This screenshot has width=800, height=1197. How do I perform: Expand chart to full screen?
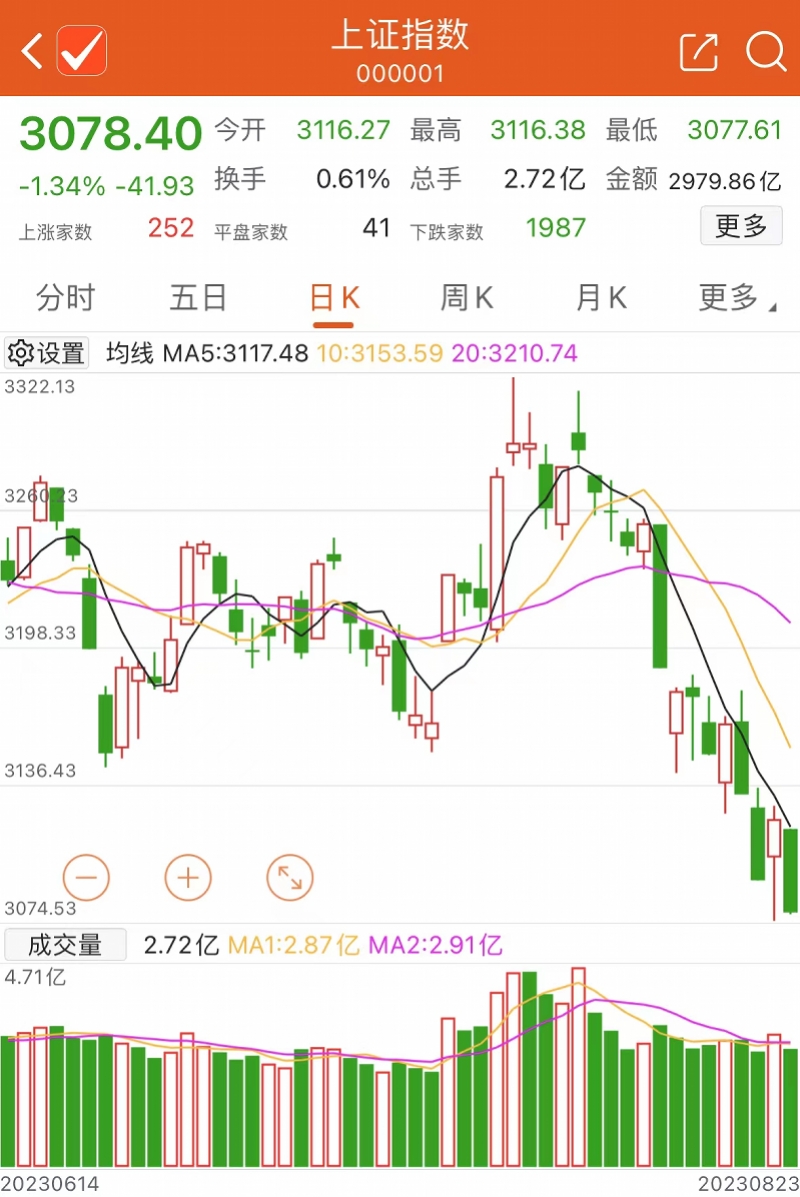290,878
